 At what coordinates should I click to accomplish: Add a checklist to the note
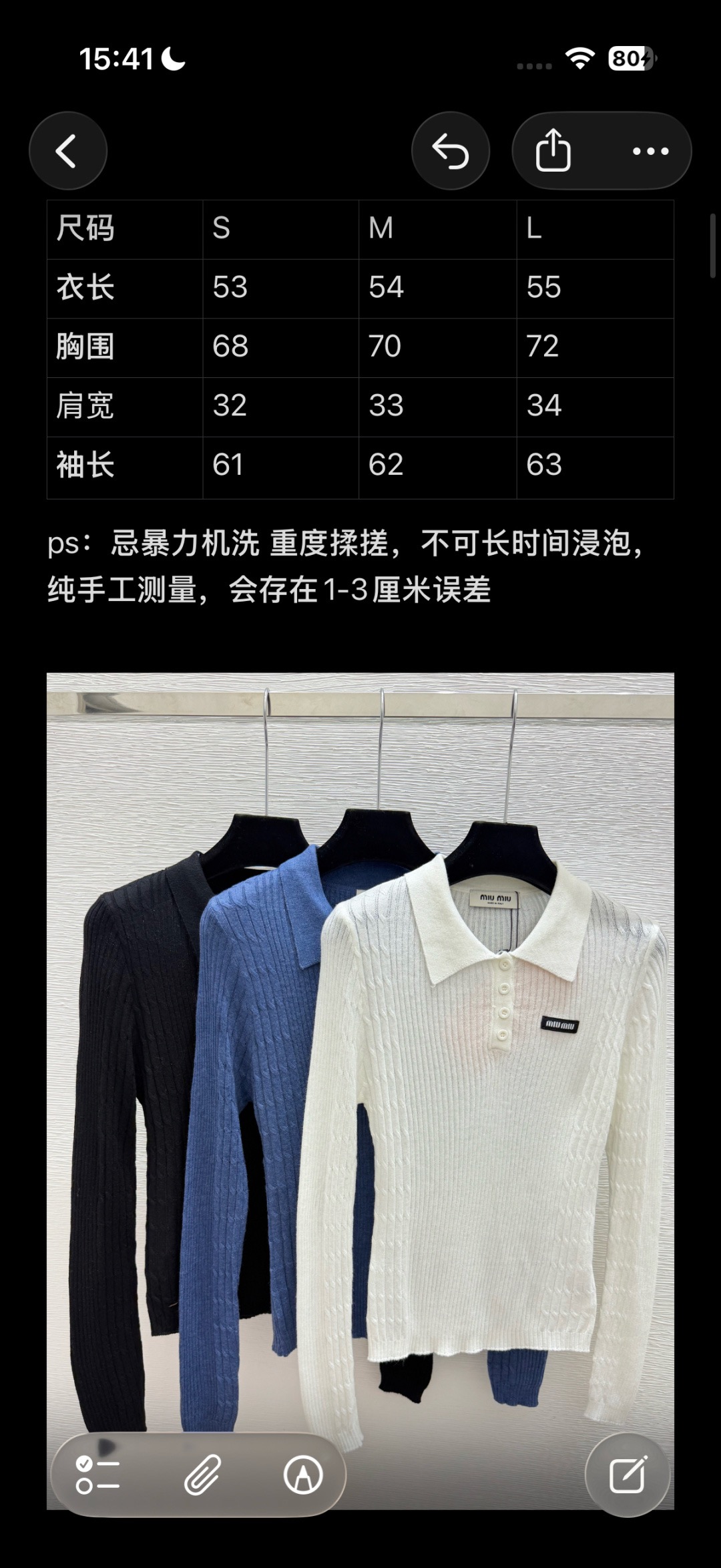pos(98,1475)
